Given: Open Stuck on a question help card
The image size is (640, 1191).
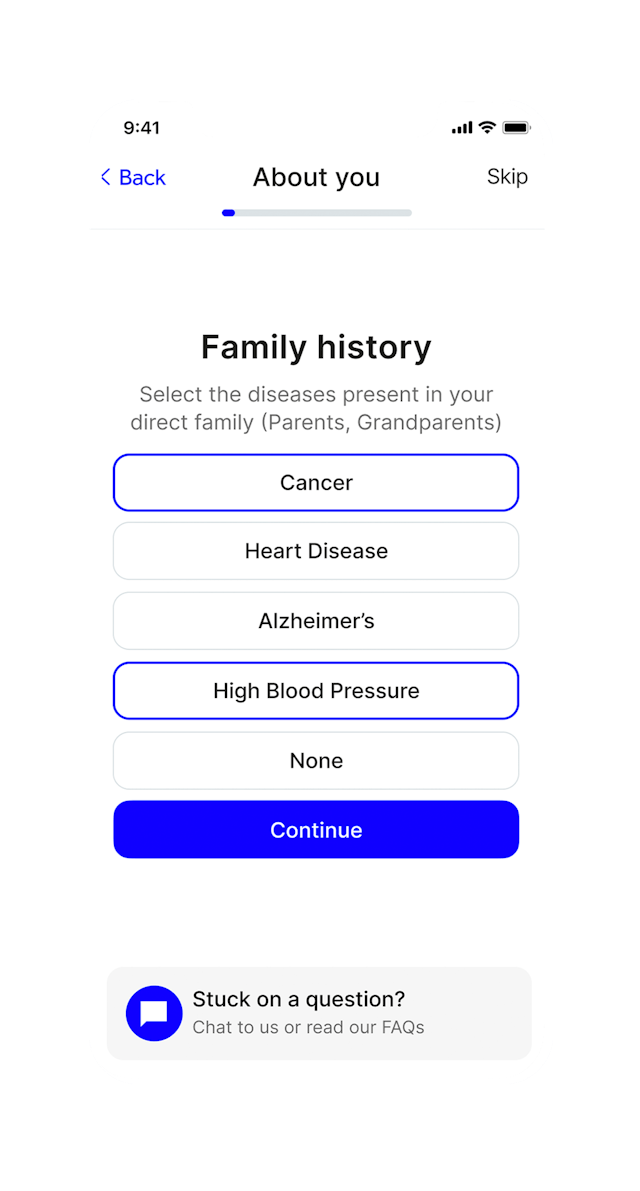Looking at the screenshot, I should point(319,1013).
